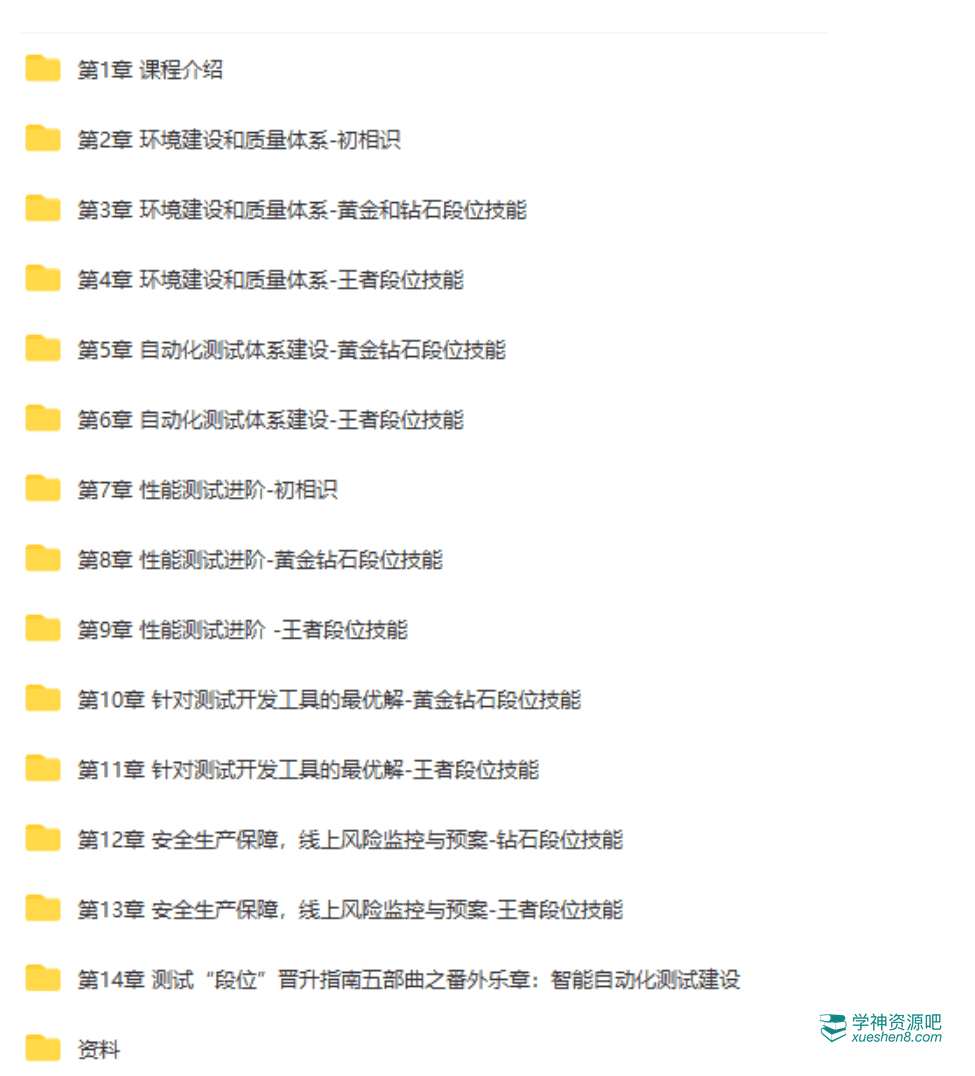The height and width of the screenshot is (1076, 975).
Task: Open 第9章 性能测试进阶-王者段位技能 folder
Action: [242, 630]
